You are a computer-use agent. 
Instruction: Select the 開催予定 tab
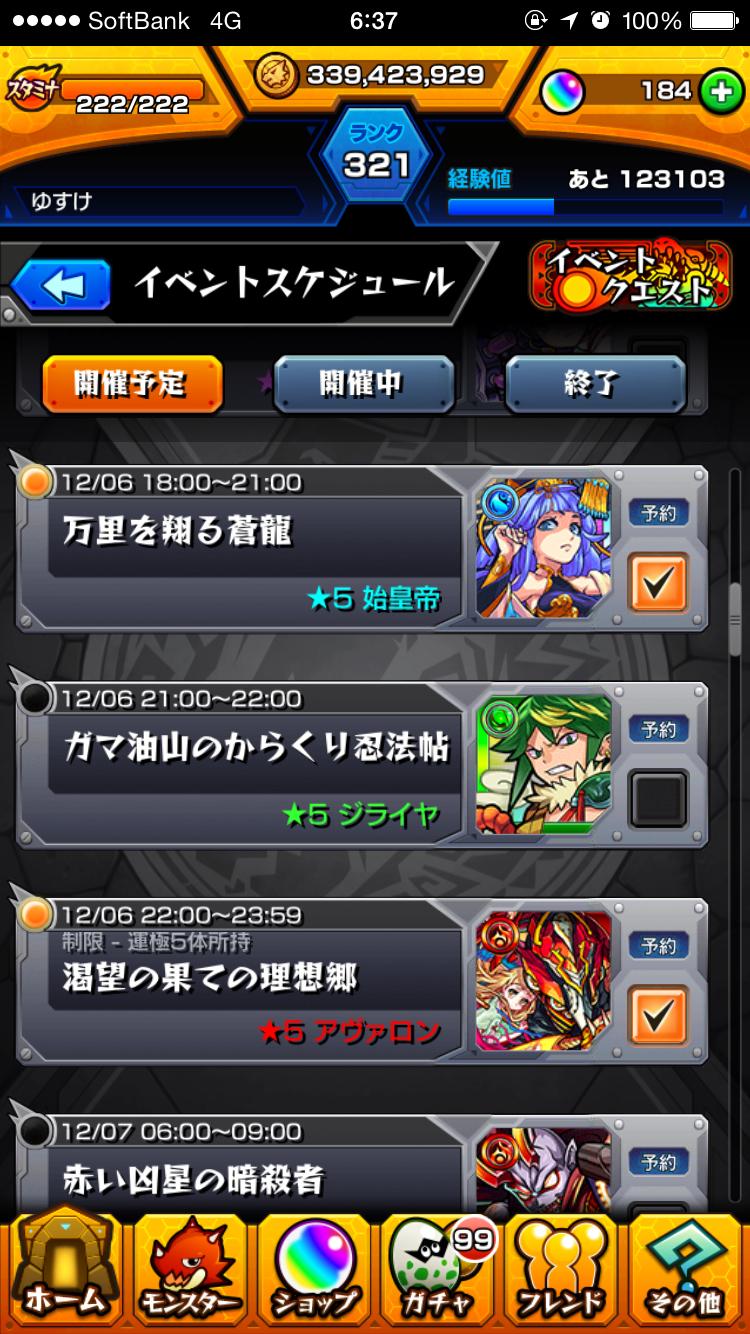131,383
